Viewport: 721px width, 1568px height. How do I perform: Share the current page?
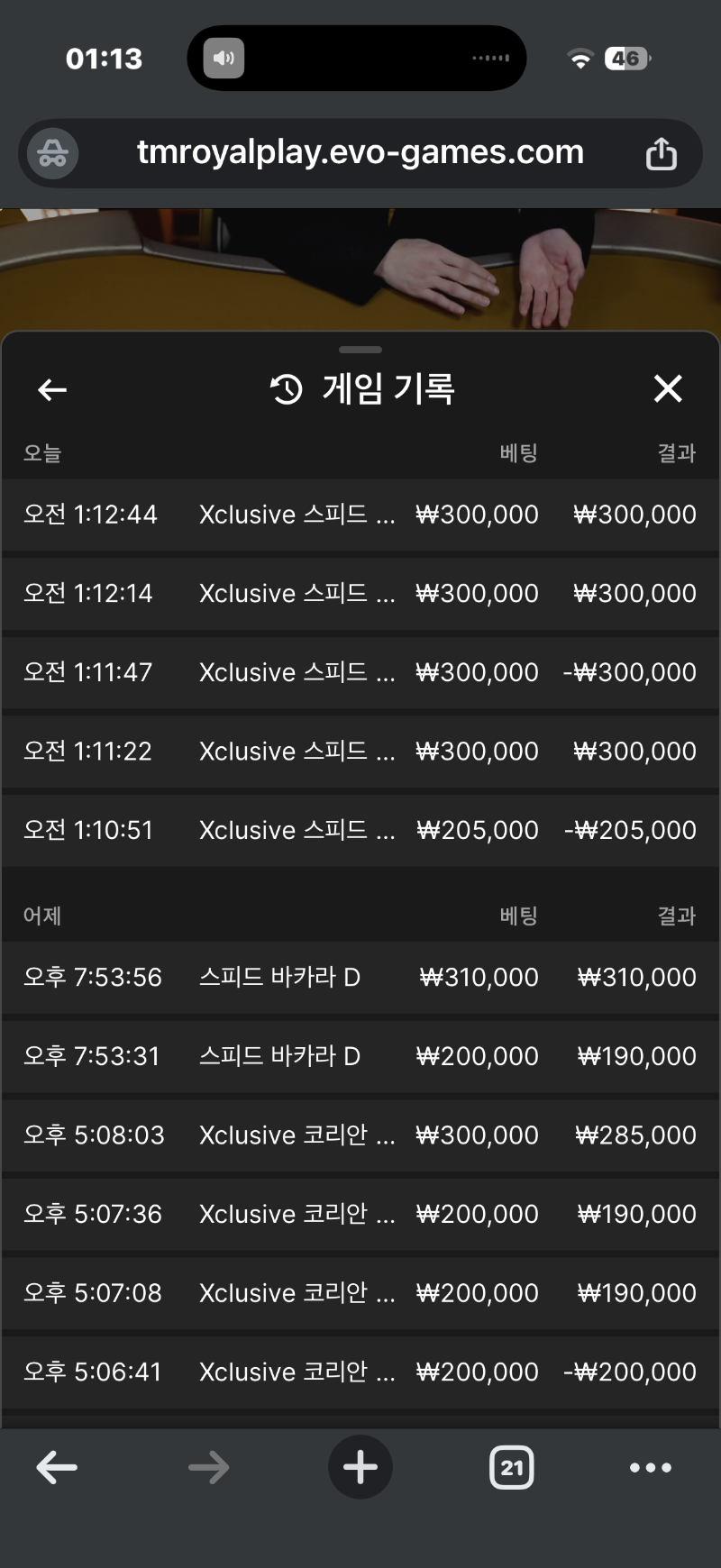coord(661,153)
